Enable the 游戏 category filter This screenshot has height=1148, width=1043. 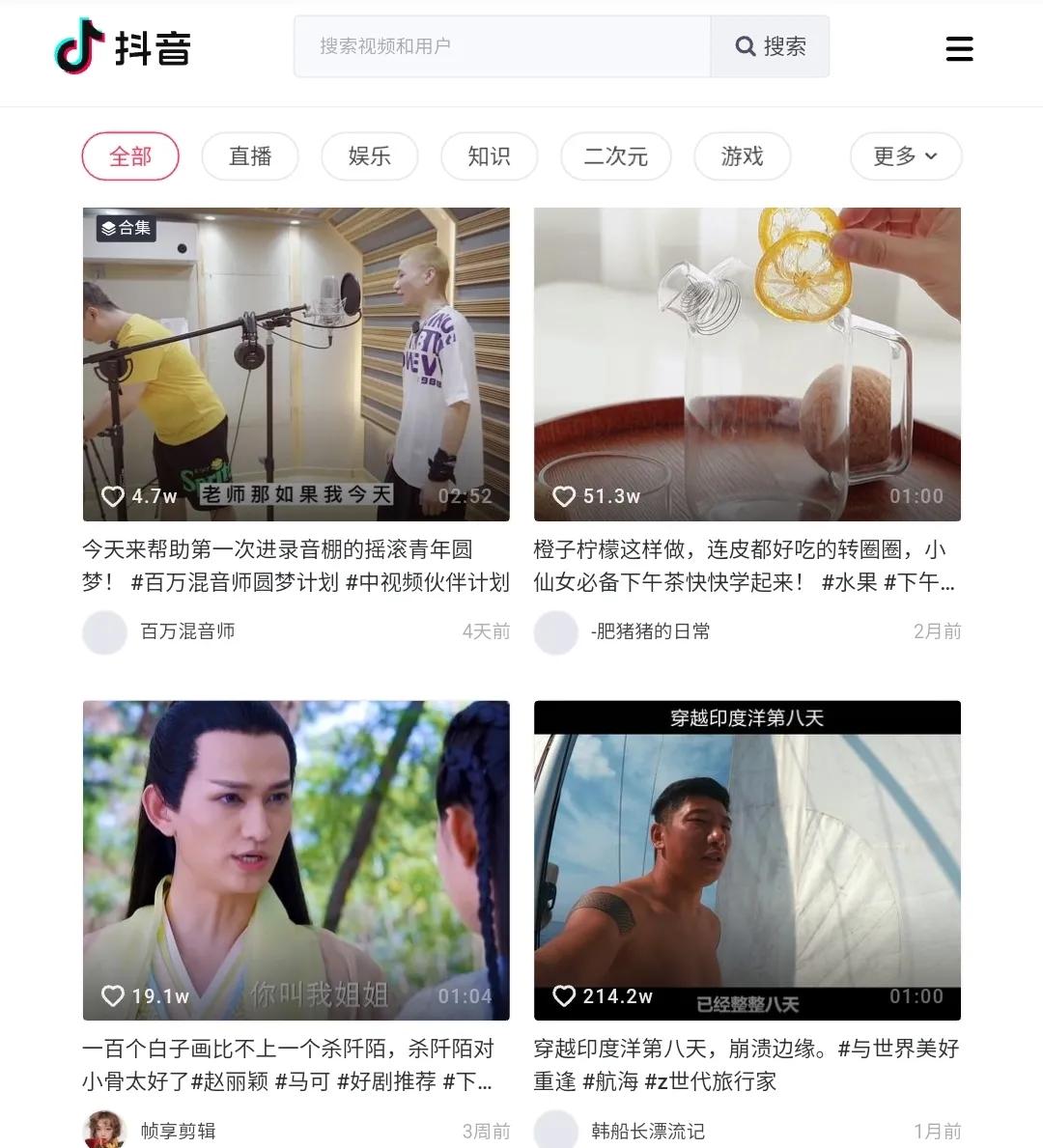click(742, 156)
